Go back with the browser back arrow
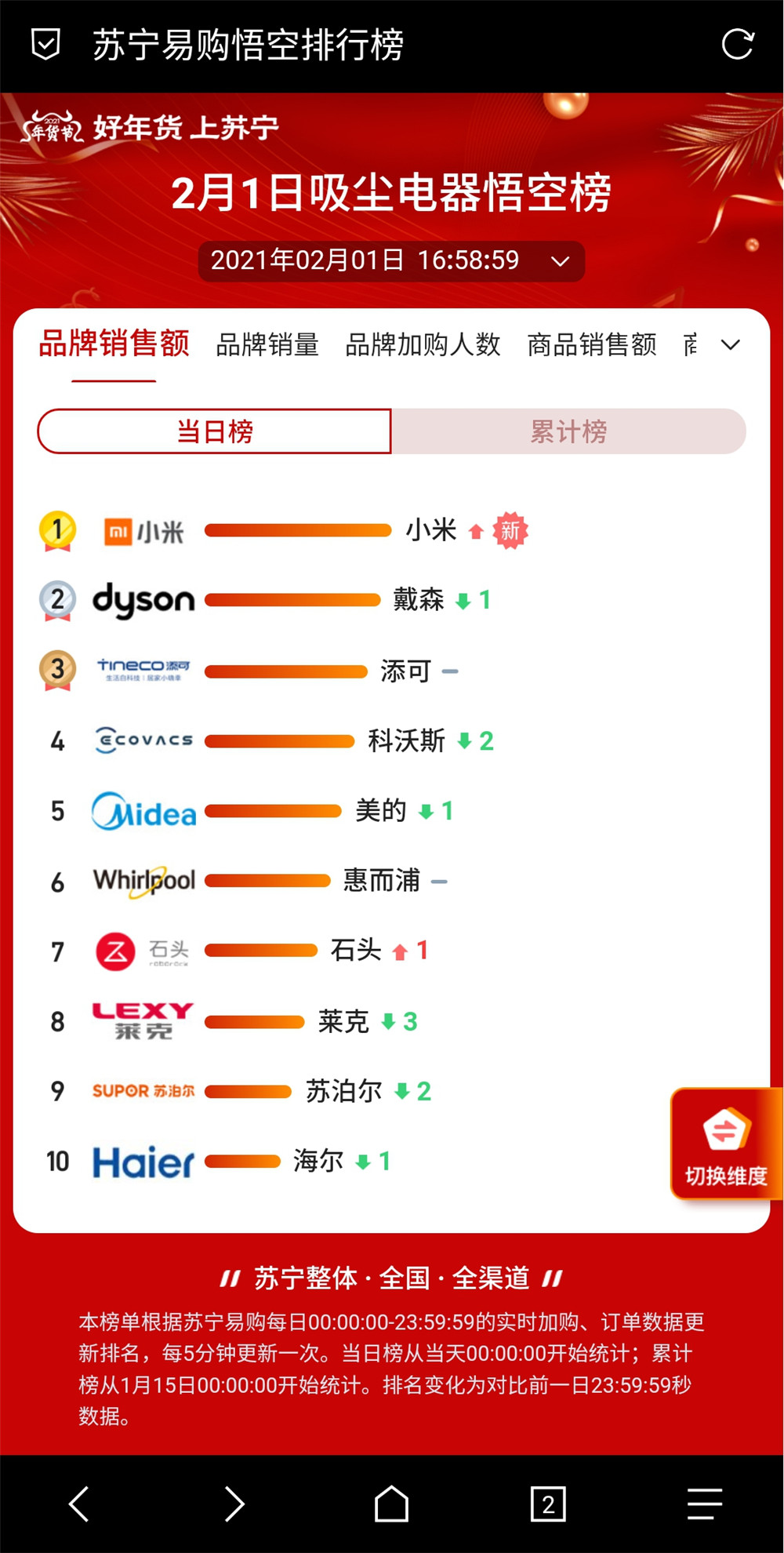784x1553 pixels. [78, 1504]
